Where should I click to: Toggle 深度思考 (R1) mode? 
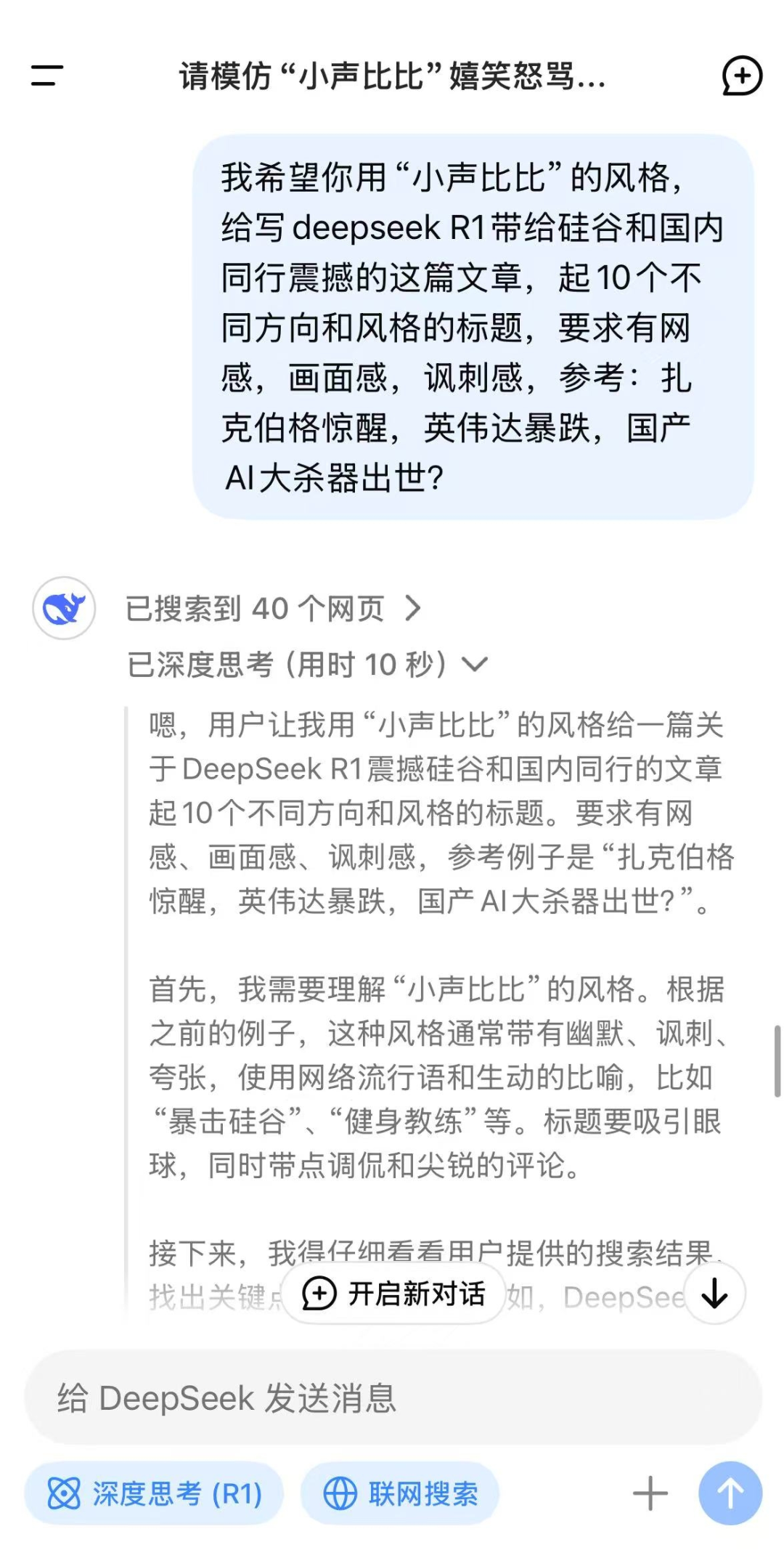click(154, 1494)
